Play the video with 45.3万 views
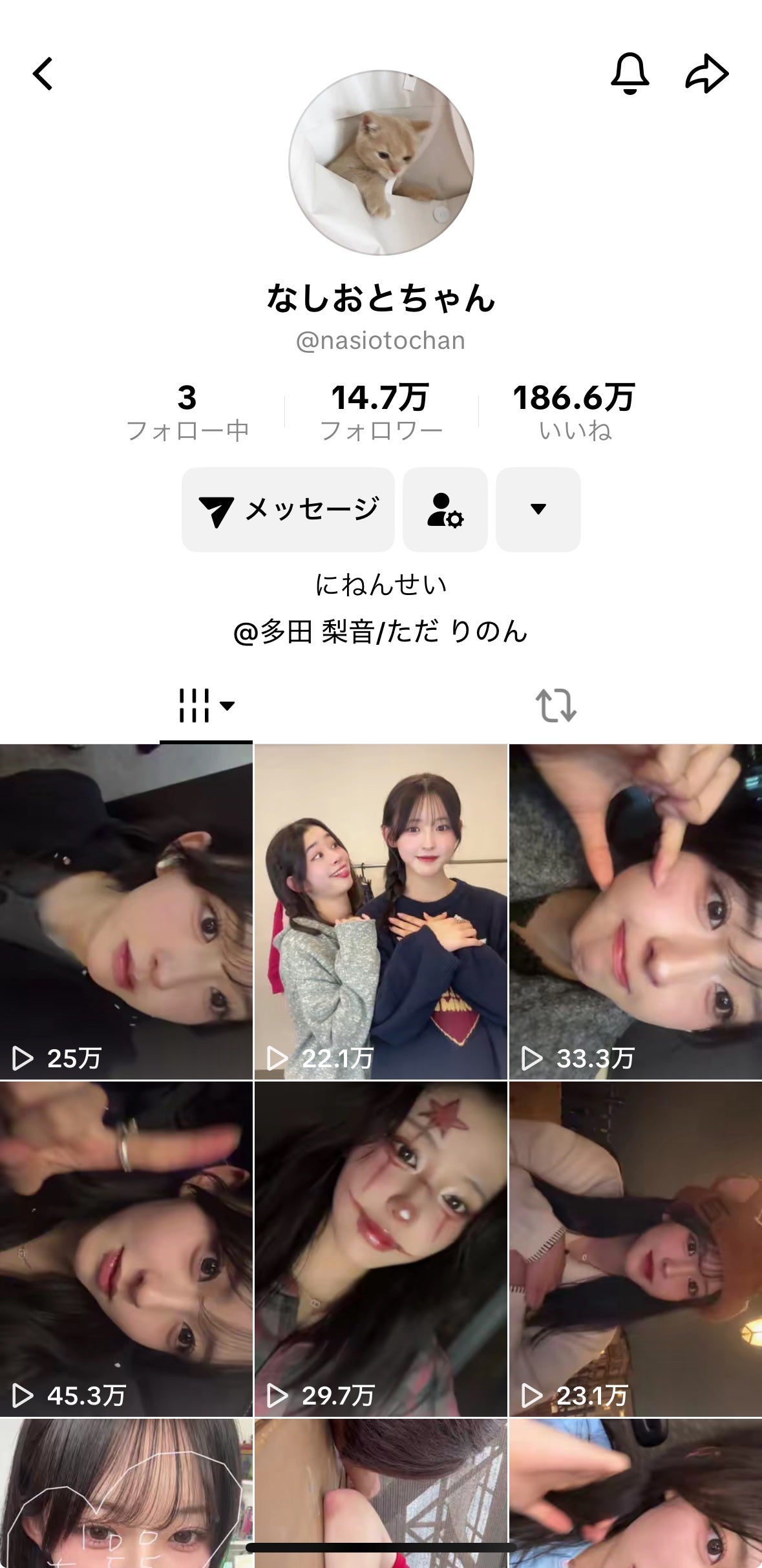762x1568 pixels. tap(126, 1248)
